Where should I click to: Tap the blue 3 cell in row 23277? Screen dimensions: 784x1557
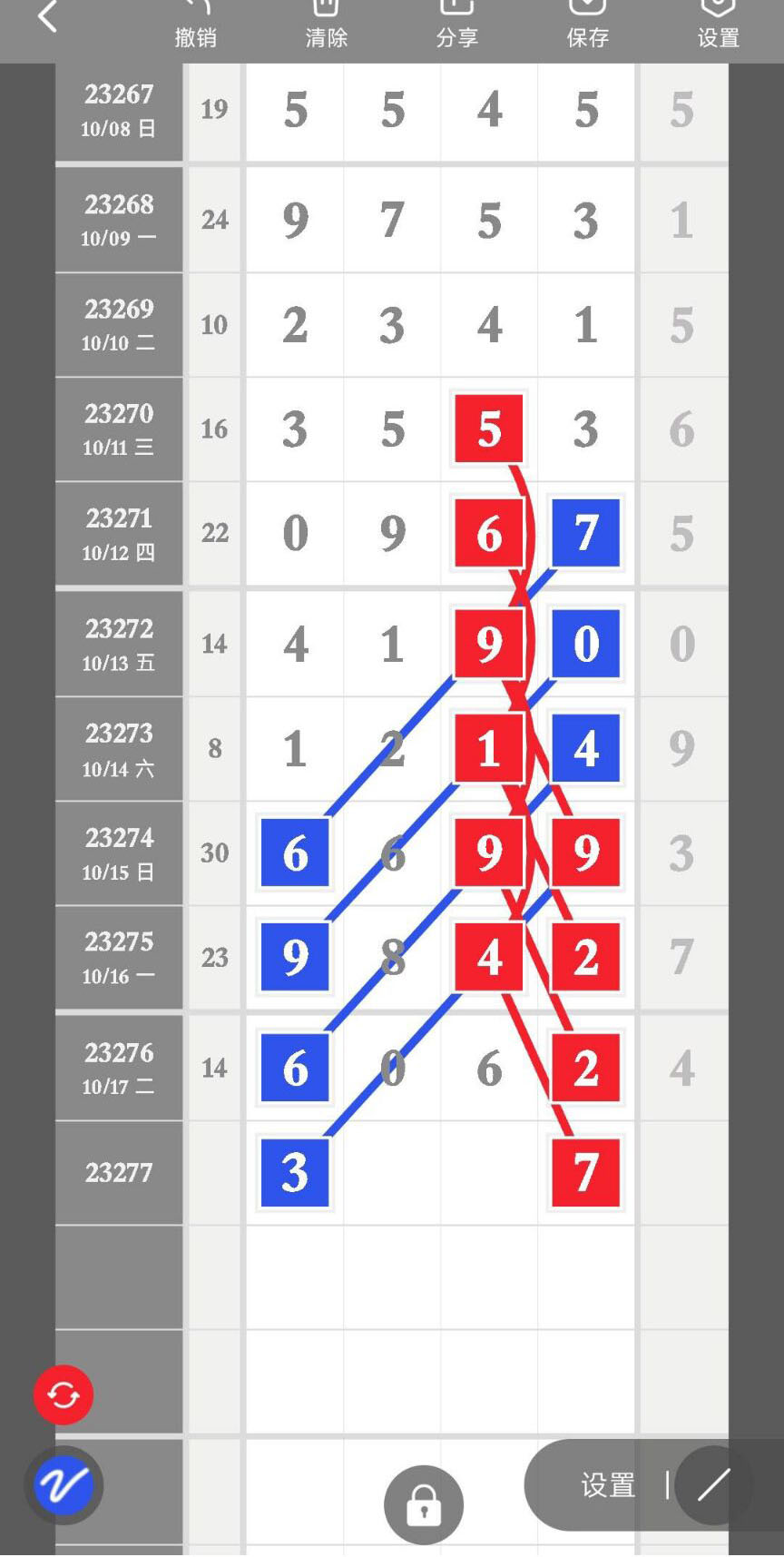[x=295, y=1172]
